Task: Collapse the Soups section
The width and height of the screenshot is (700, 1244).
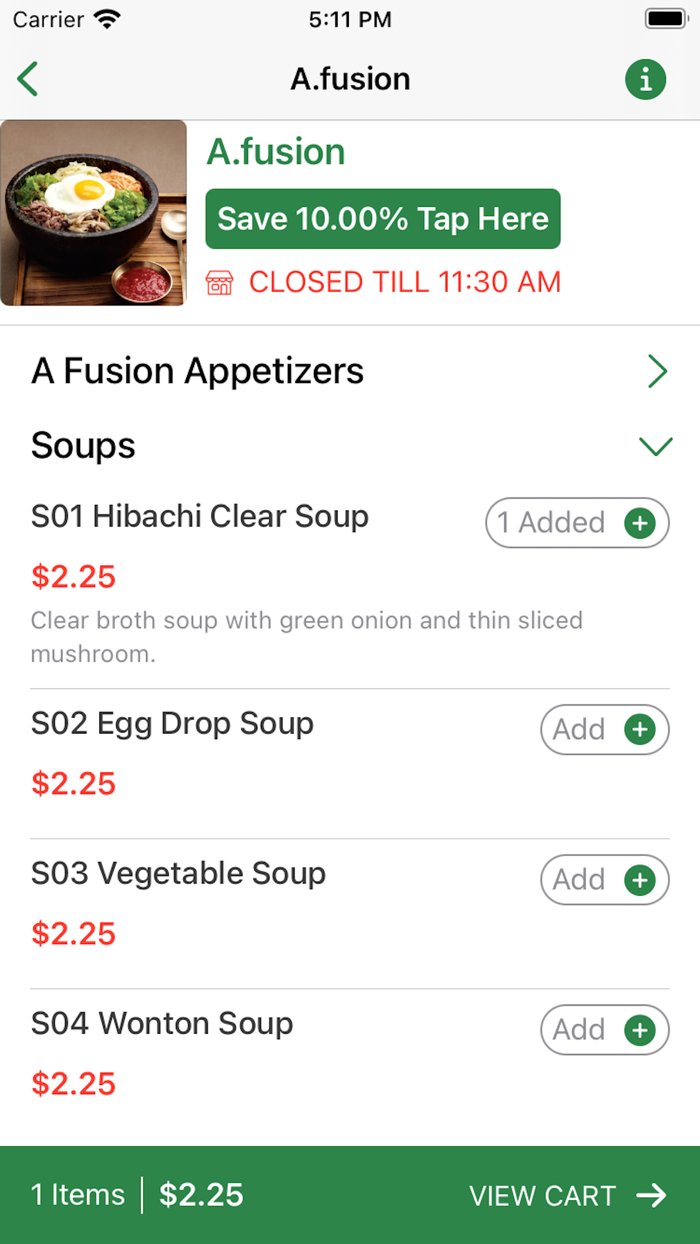Action: point(656,446)
